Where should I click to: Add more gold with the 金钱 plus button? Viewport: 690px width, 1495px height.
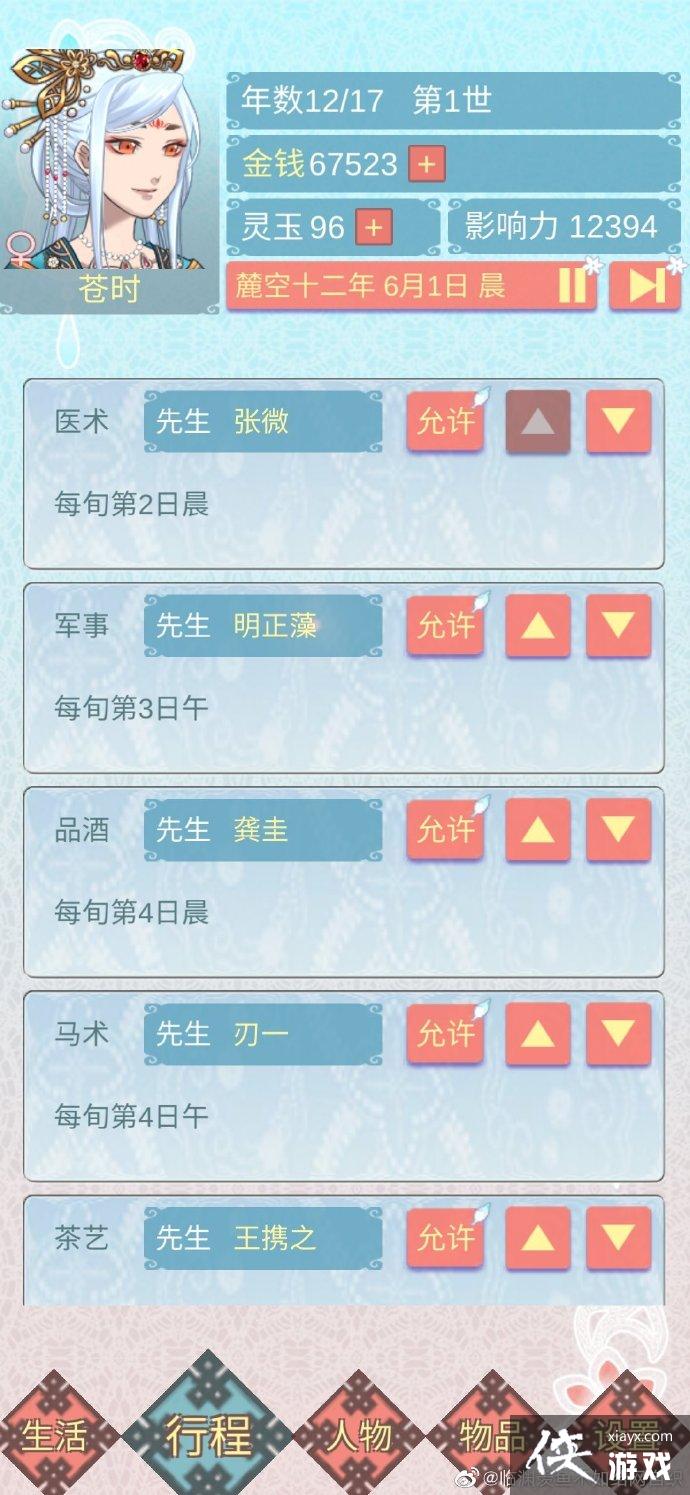click(426, 165)
